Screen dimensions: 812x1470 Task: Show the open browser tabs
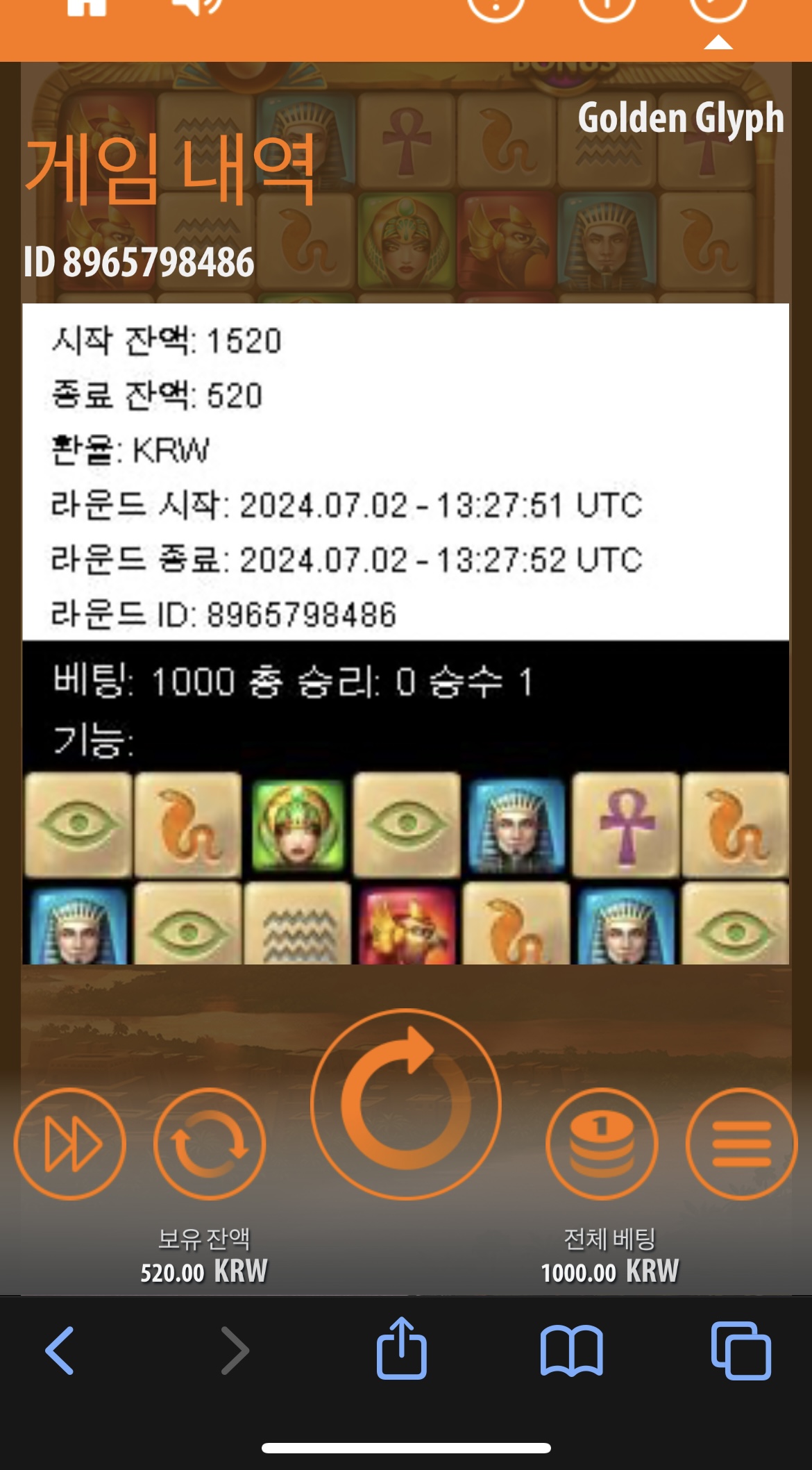point(741,1351)
